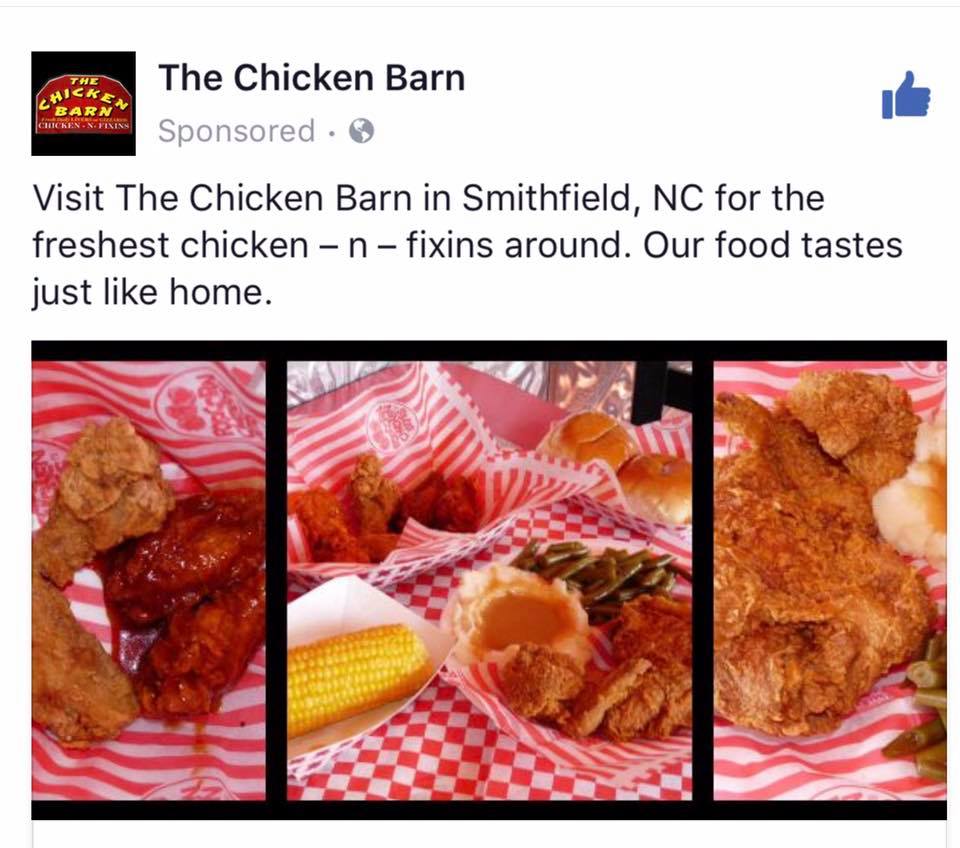
Task: Open The Chicken Barn page name link
Action: coord(311,78)
